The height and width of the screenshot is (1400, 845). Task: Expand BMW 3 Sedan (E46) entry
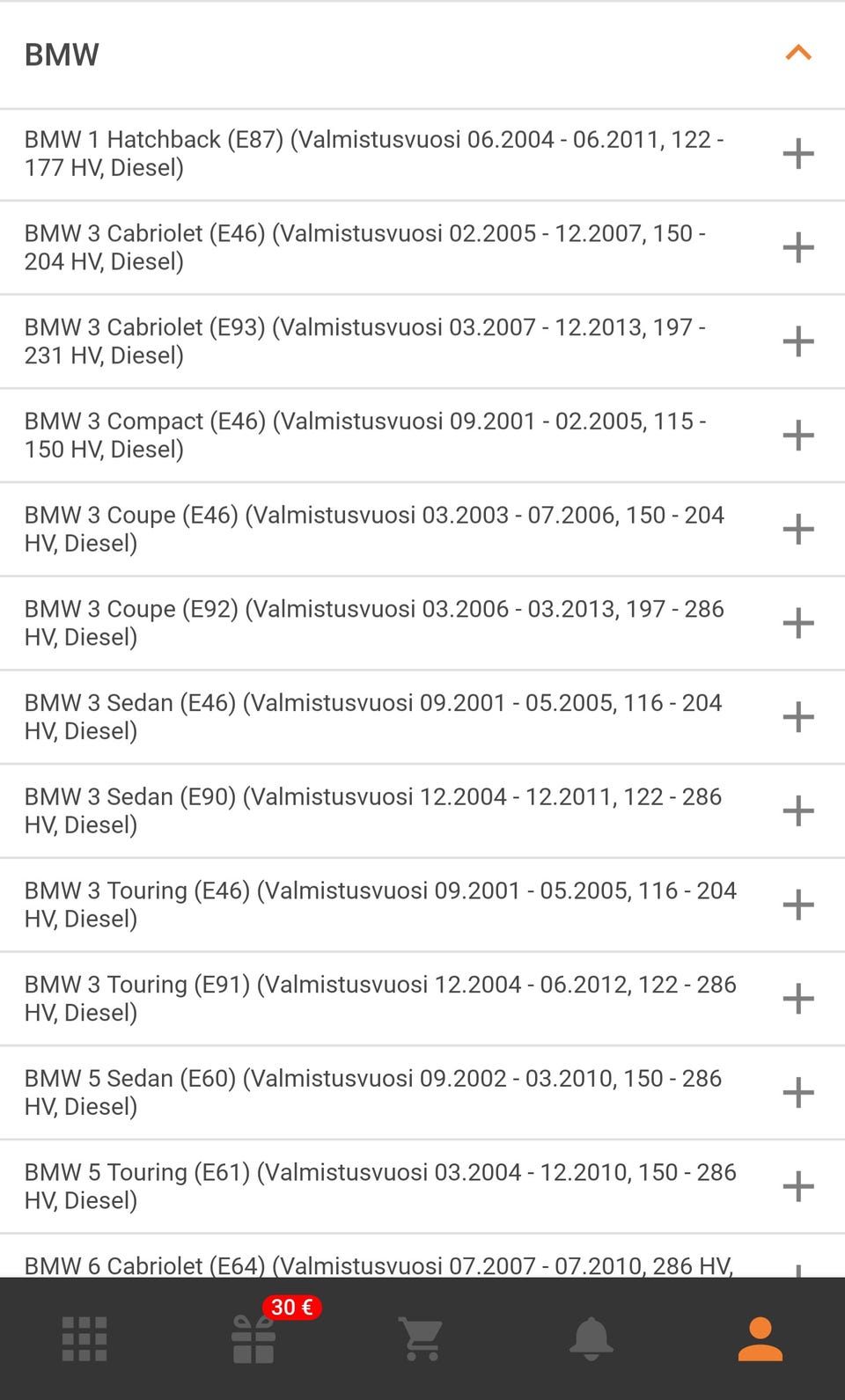click(797, 717)
